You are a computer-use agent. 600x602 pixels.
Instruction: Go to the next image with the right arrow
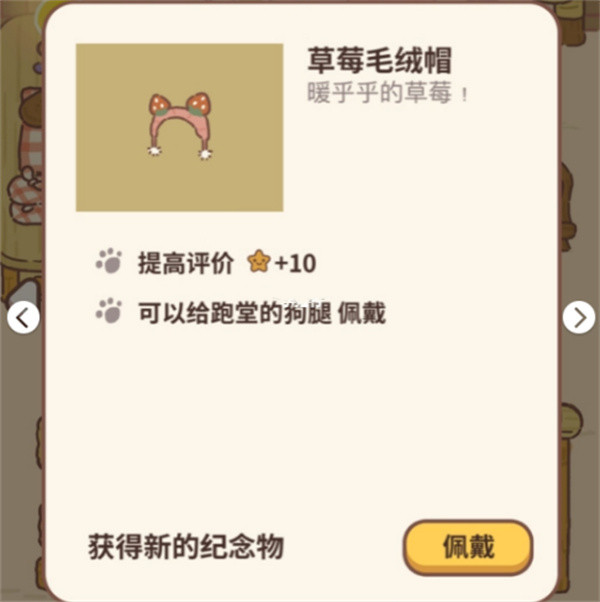(578, 317)
